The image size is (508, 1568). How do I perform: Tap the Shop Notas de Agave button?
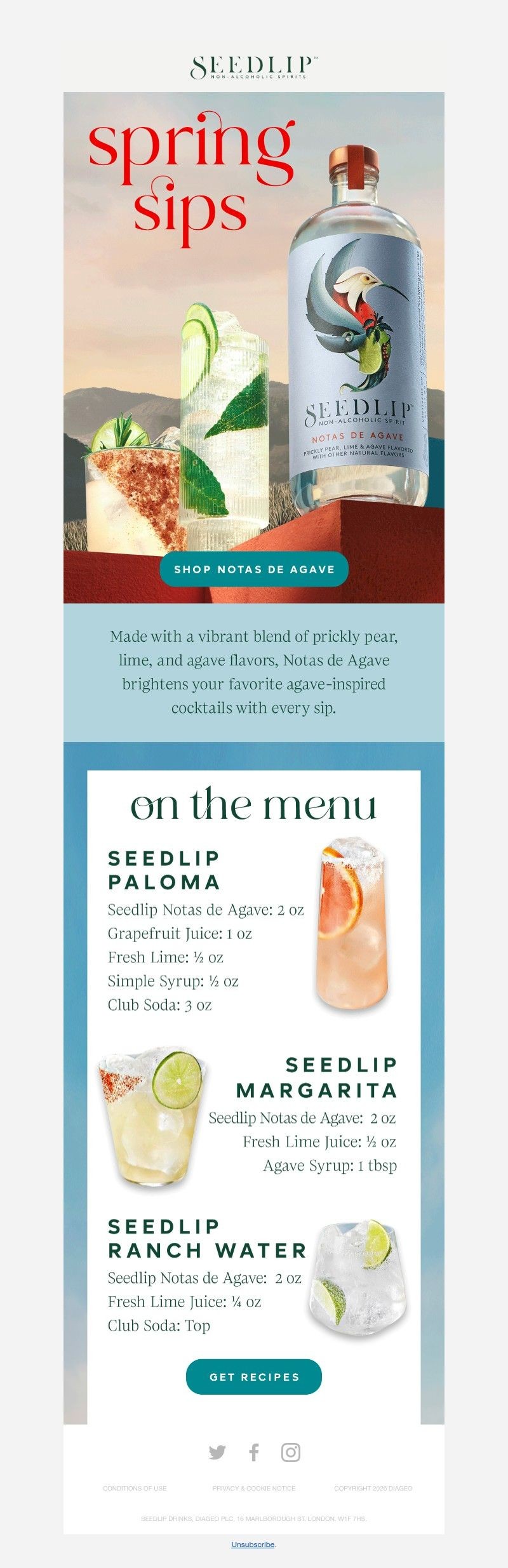254,569
